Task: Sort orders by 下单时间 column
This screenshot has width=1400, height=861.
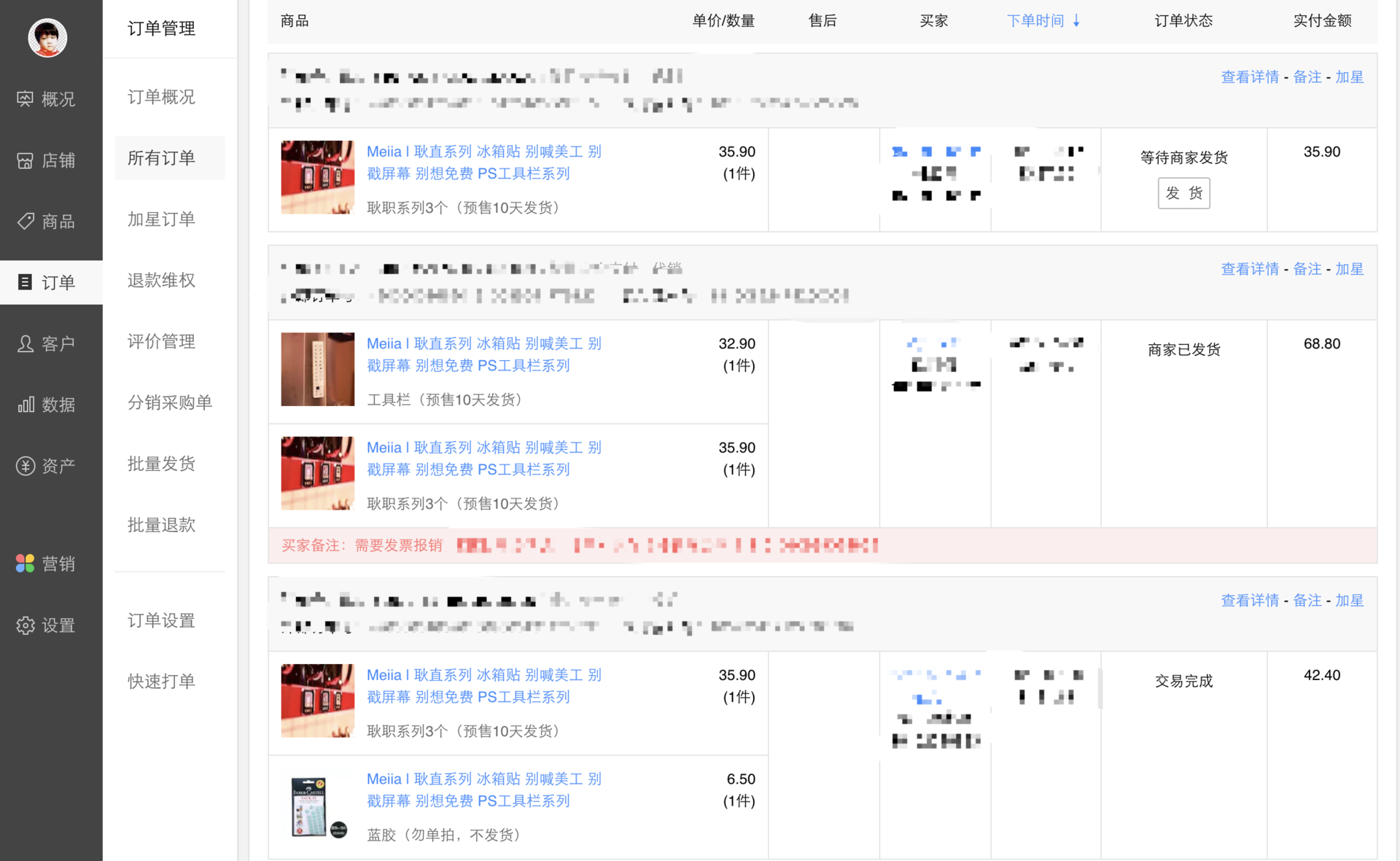Action: [1043, 20]
